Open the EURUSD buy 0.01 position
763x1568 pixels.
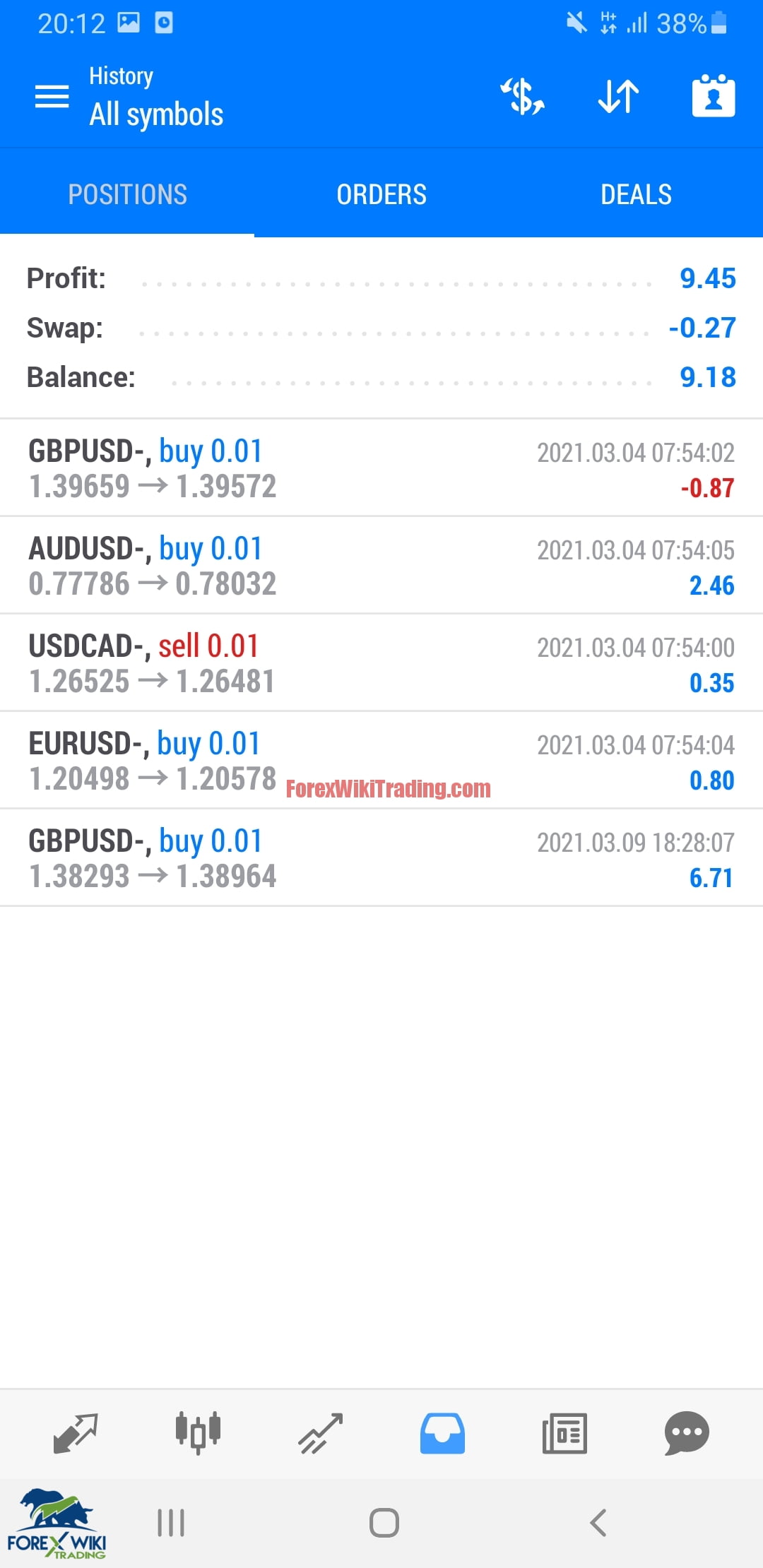pos(381,761)
